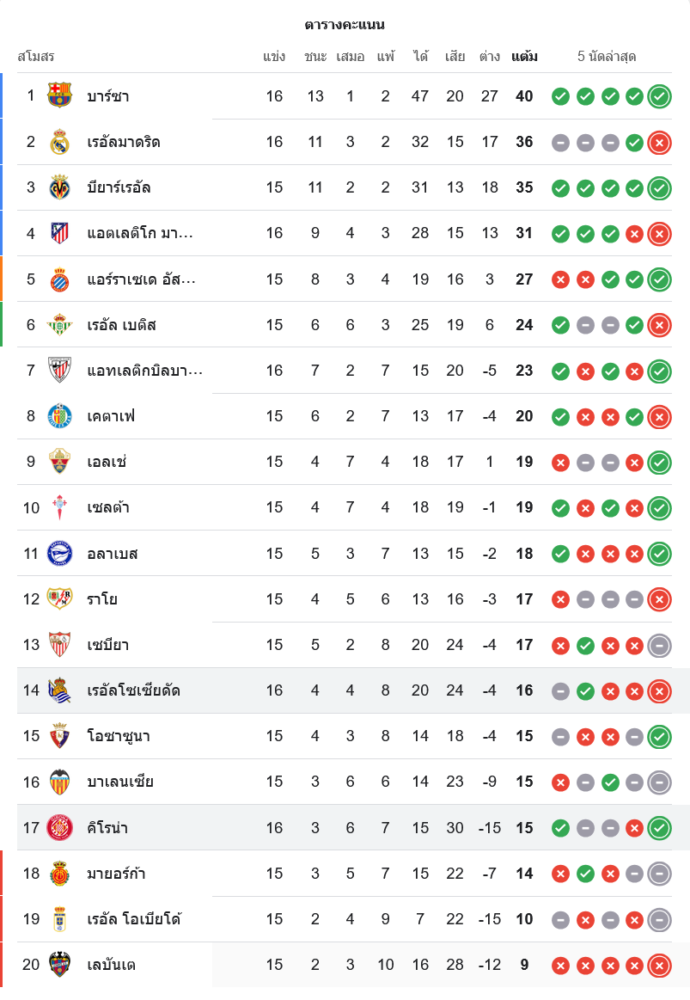Open บียาร์เรอัล team details
Screen dimensions: 690x1000
[x=119, y=188]
